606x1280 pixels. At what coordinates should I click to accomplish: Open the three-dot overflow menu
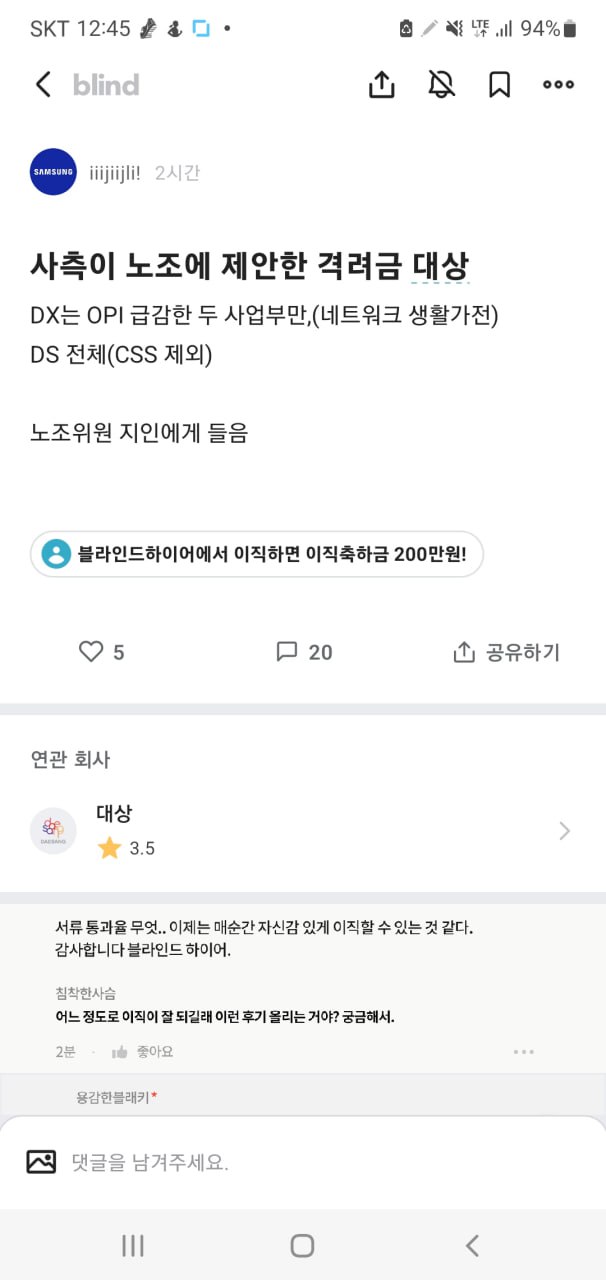coord(558,85)
